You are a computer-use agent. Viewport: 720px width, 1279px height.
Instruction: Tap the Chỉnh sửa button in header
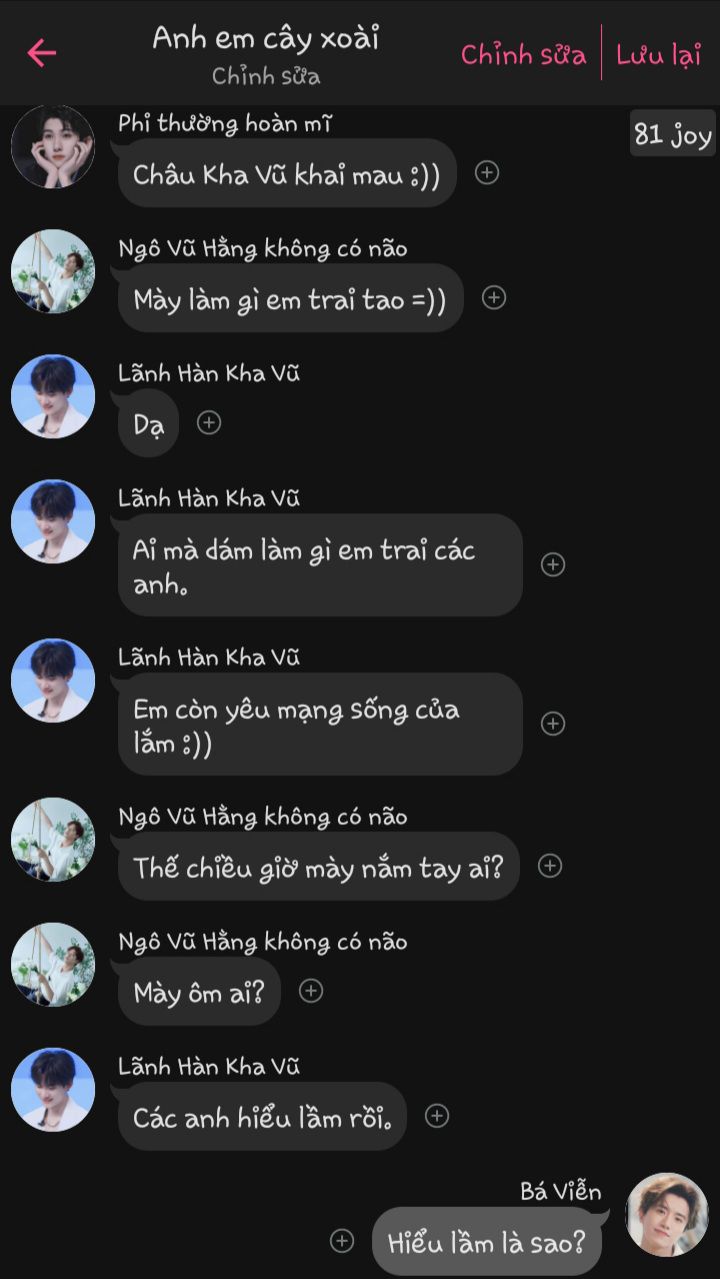523,54
